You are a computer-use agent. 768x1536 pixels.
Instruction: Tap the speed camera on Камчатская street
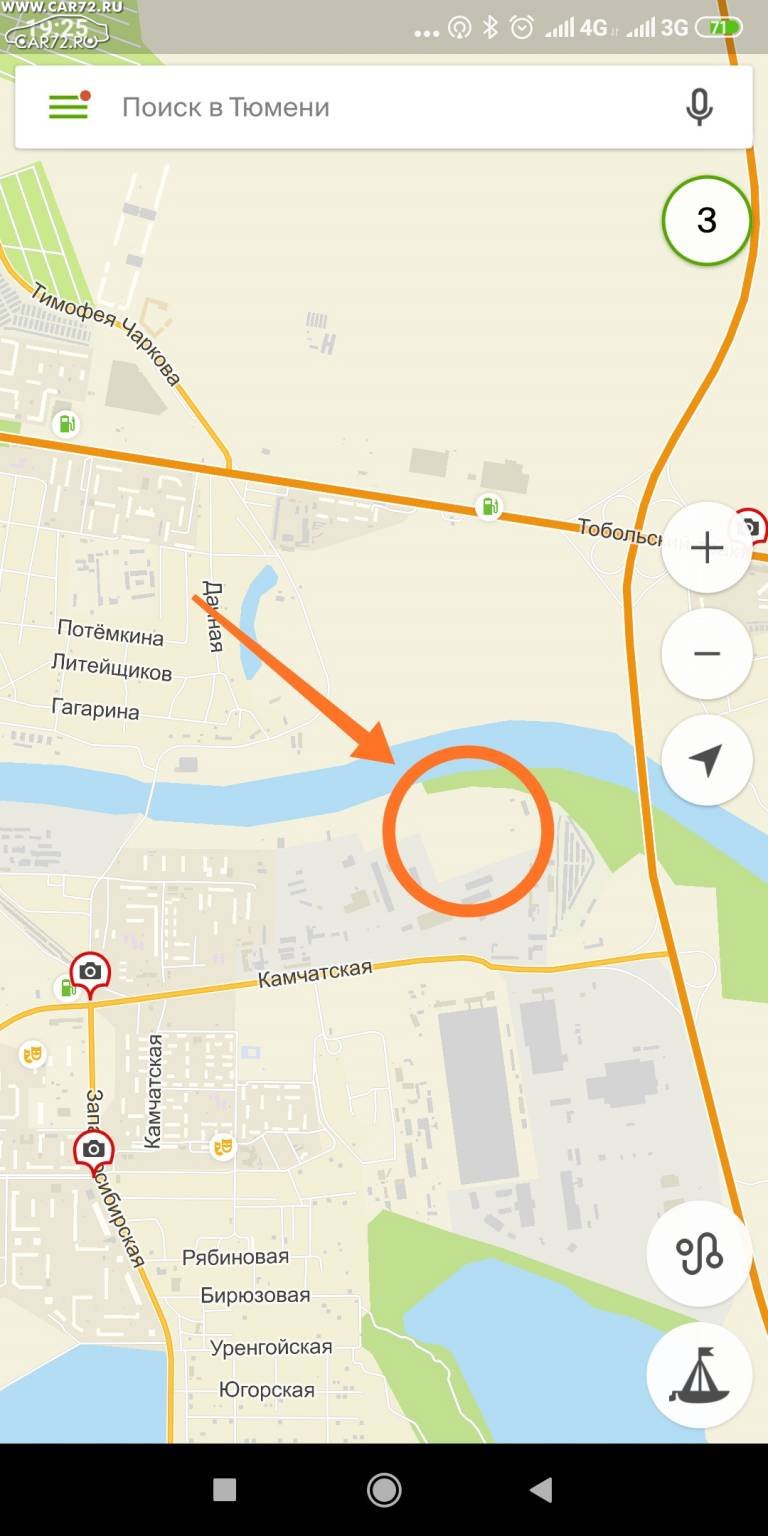[90, 973]
